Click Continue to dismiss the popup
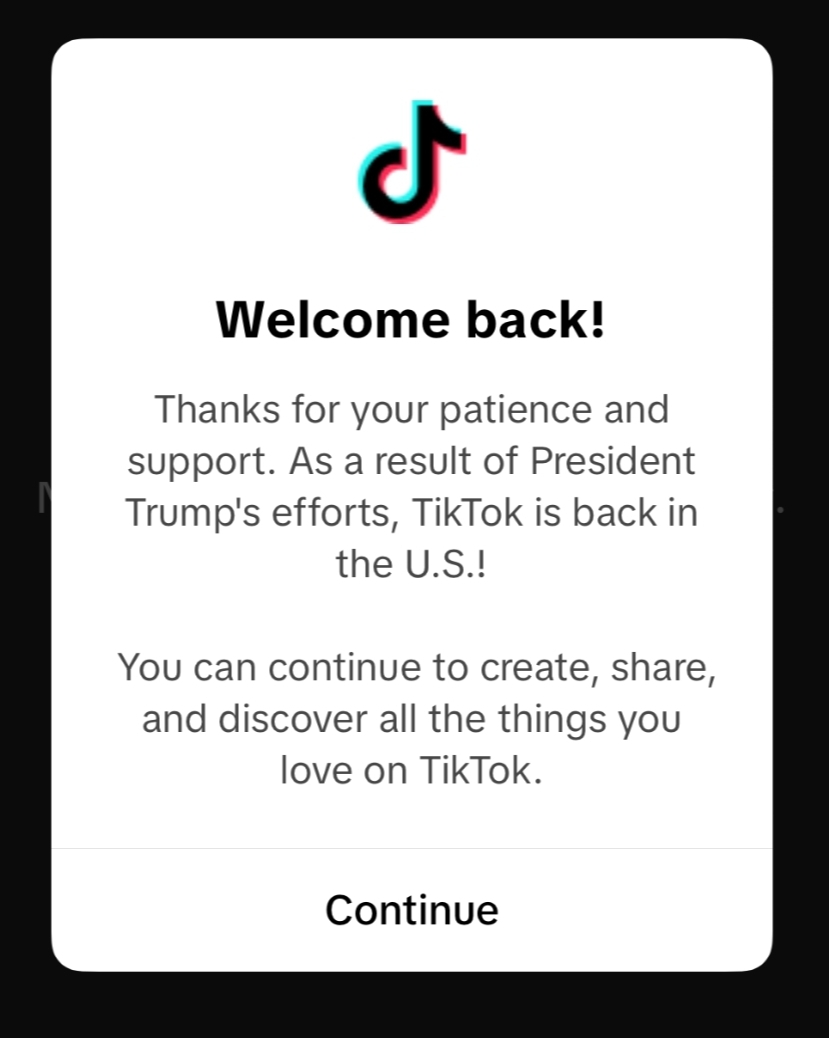Image resolution: width=829 pixels, height=1038 pixels. [x=411, y=909]
